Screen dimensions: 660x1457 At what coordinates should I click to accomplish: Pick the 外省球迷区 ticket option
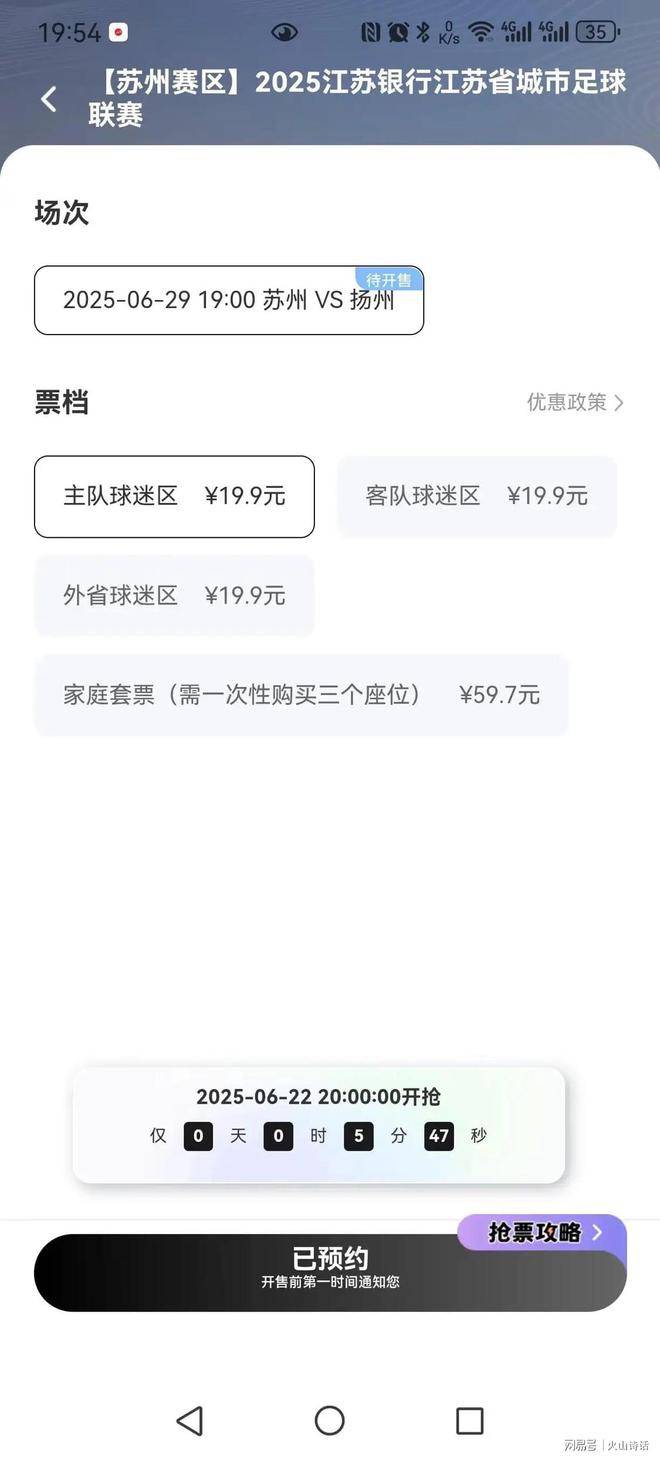174,596
